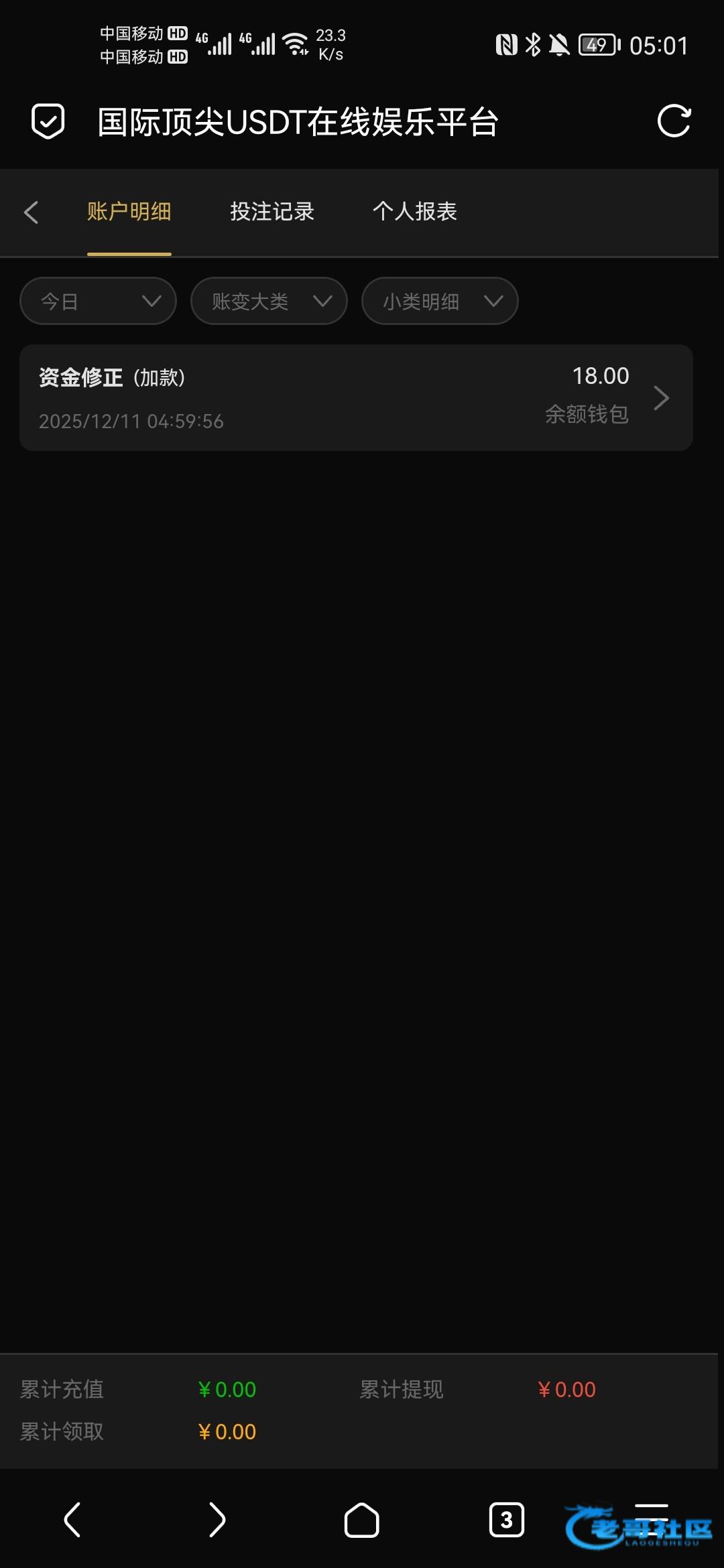Expand the 今日 date dropdown
Viewport: 724px width, 1568px height.
tap(98, 301)
